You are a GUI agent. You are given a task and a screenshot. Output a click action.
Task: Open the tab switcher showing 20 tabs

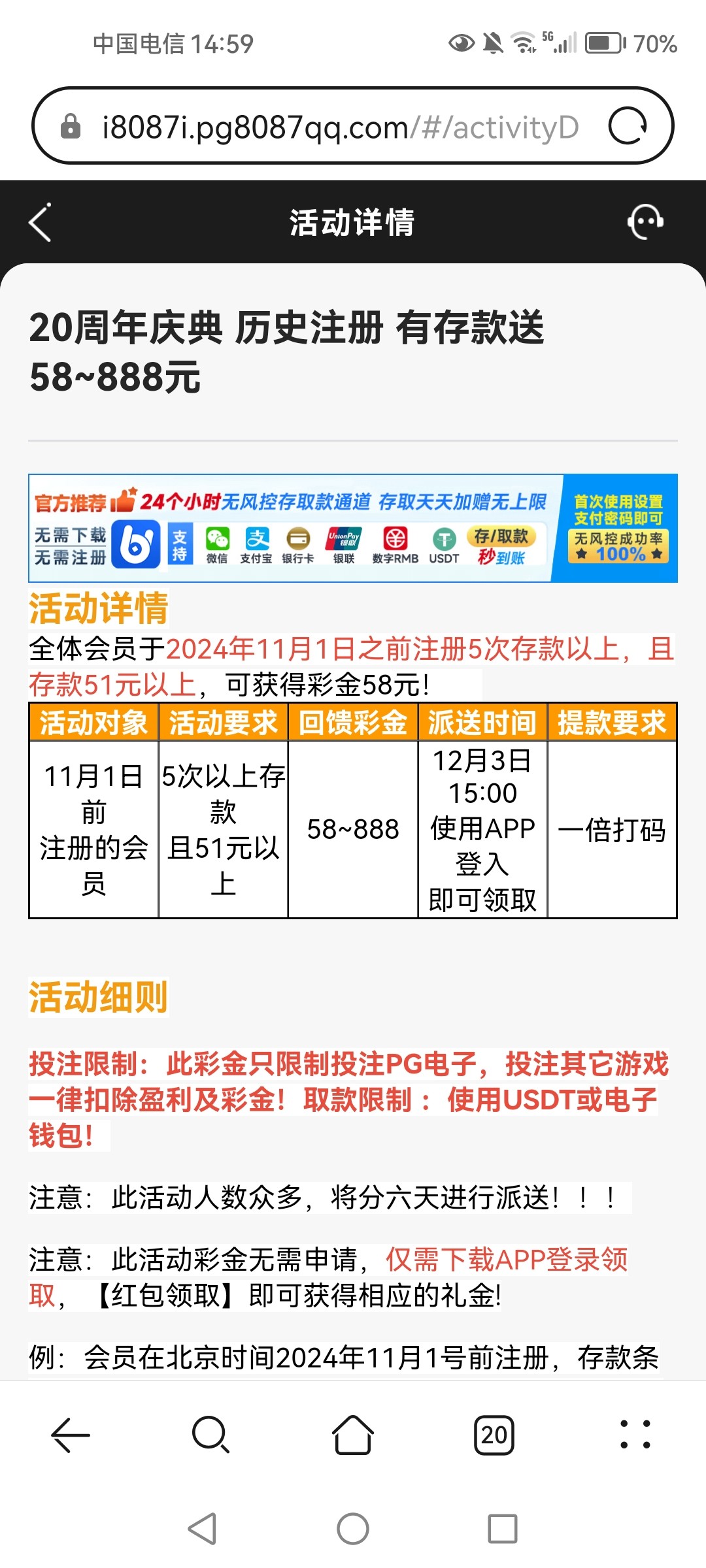tap(494, 1435)
